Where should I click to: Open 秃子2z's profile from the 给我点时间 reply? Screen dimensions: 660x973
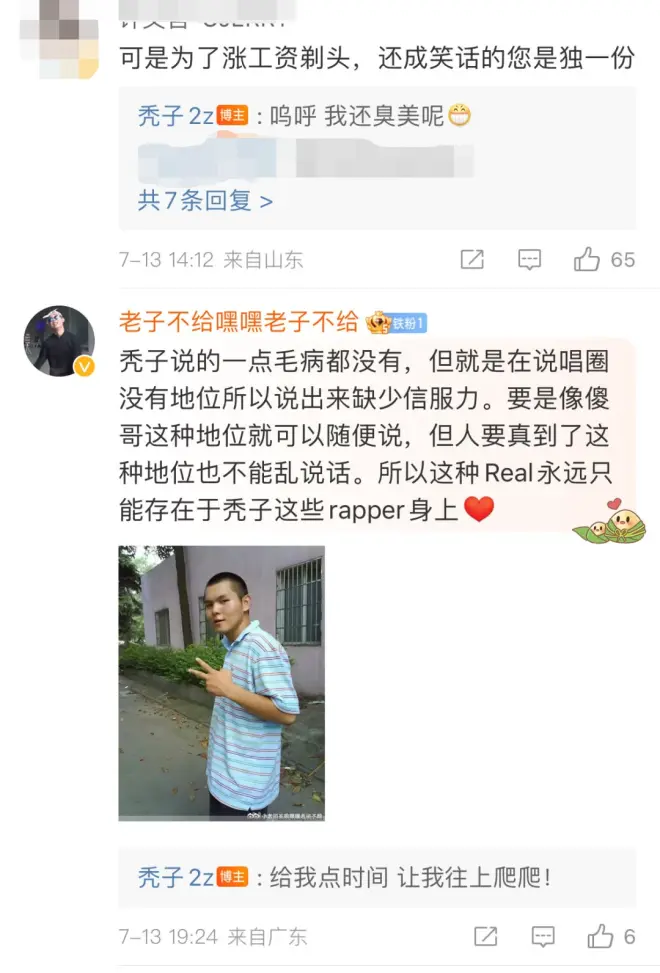[175, 878]
